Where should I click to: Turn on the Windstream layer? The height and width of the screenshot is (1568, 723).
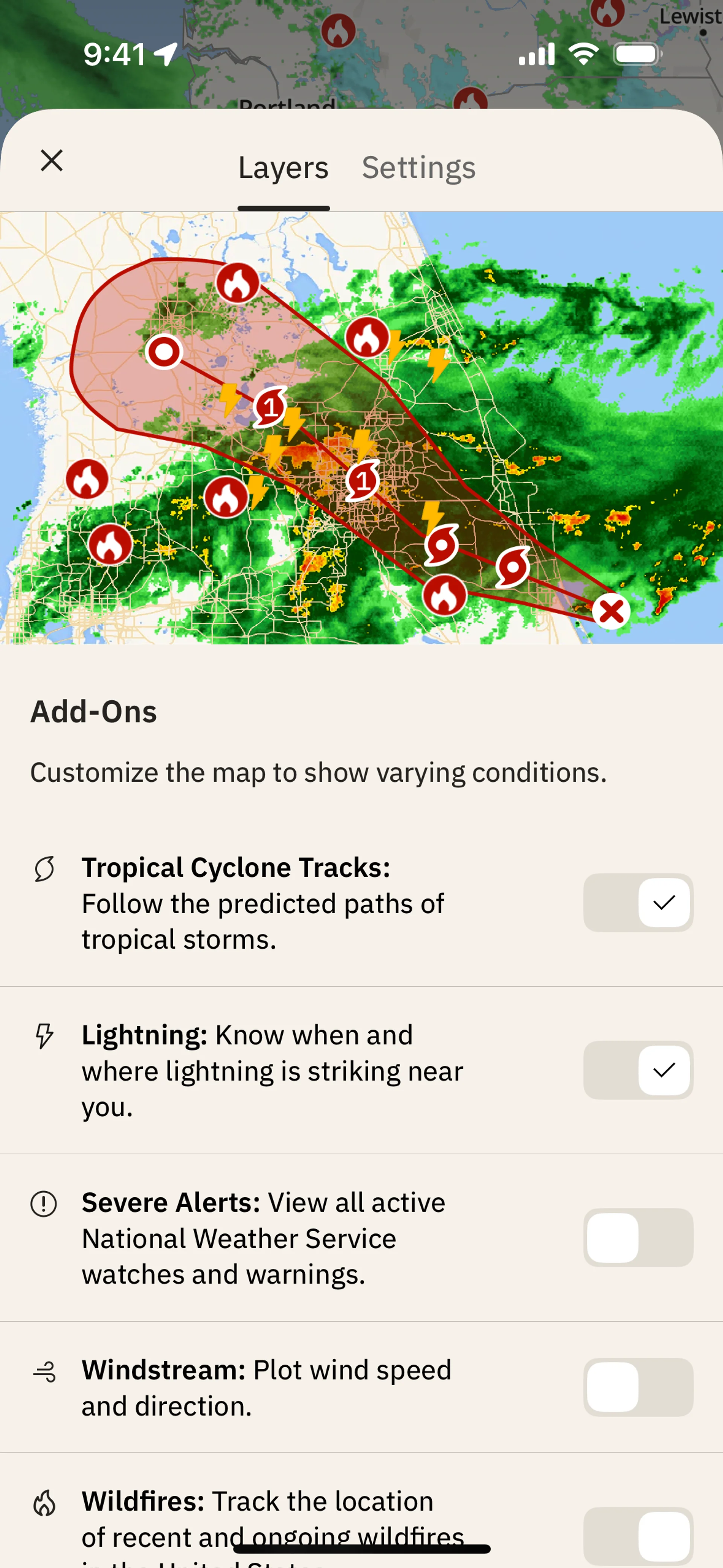(x=638, y=1387)
